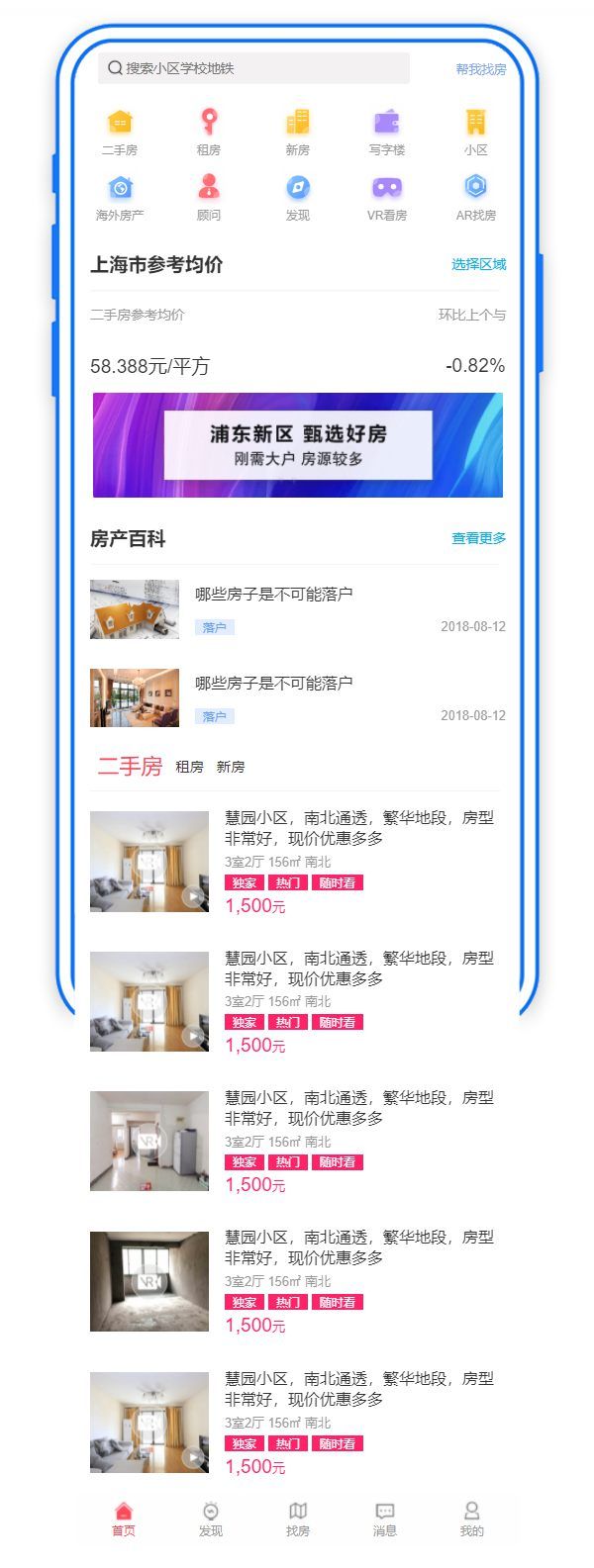This screenshot has width=594, height=1568.
Task: Switch to the 新房 tab above the listings
Action: point(231,767)
